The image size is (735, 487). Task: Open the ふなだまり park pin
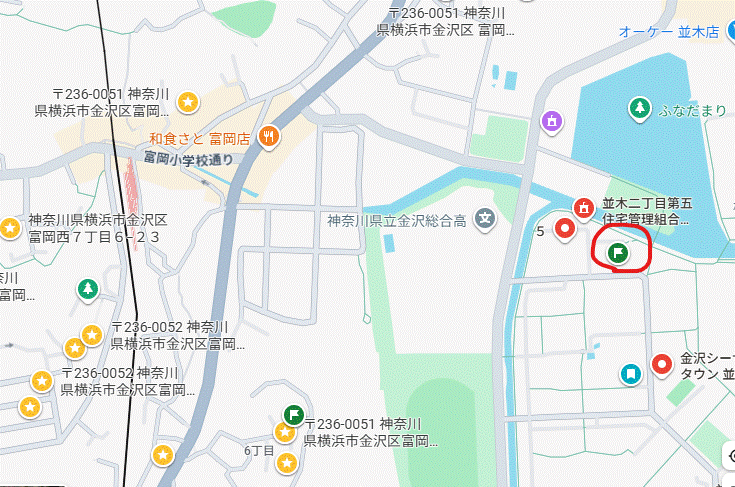tap(639, 107)
